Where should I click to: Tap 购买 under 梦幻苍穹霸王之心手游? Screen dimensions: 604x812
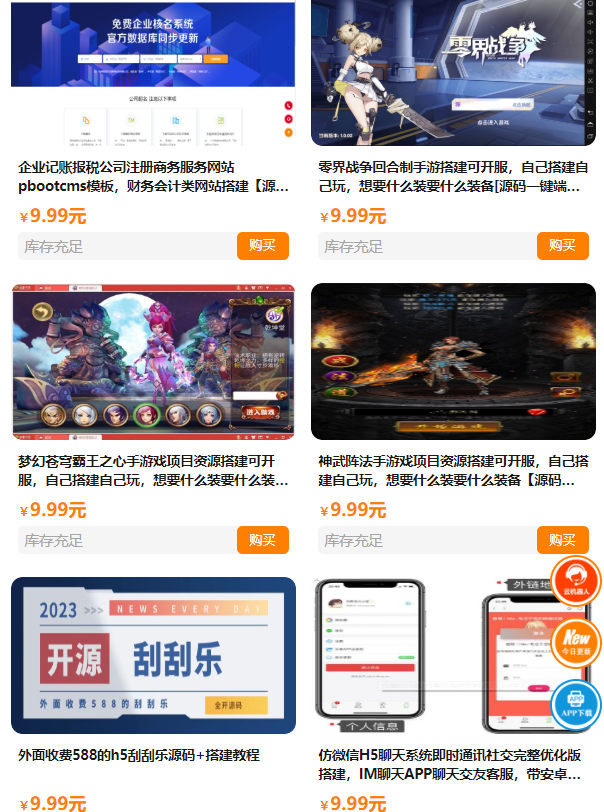pos(262,540)
